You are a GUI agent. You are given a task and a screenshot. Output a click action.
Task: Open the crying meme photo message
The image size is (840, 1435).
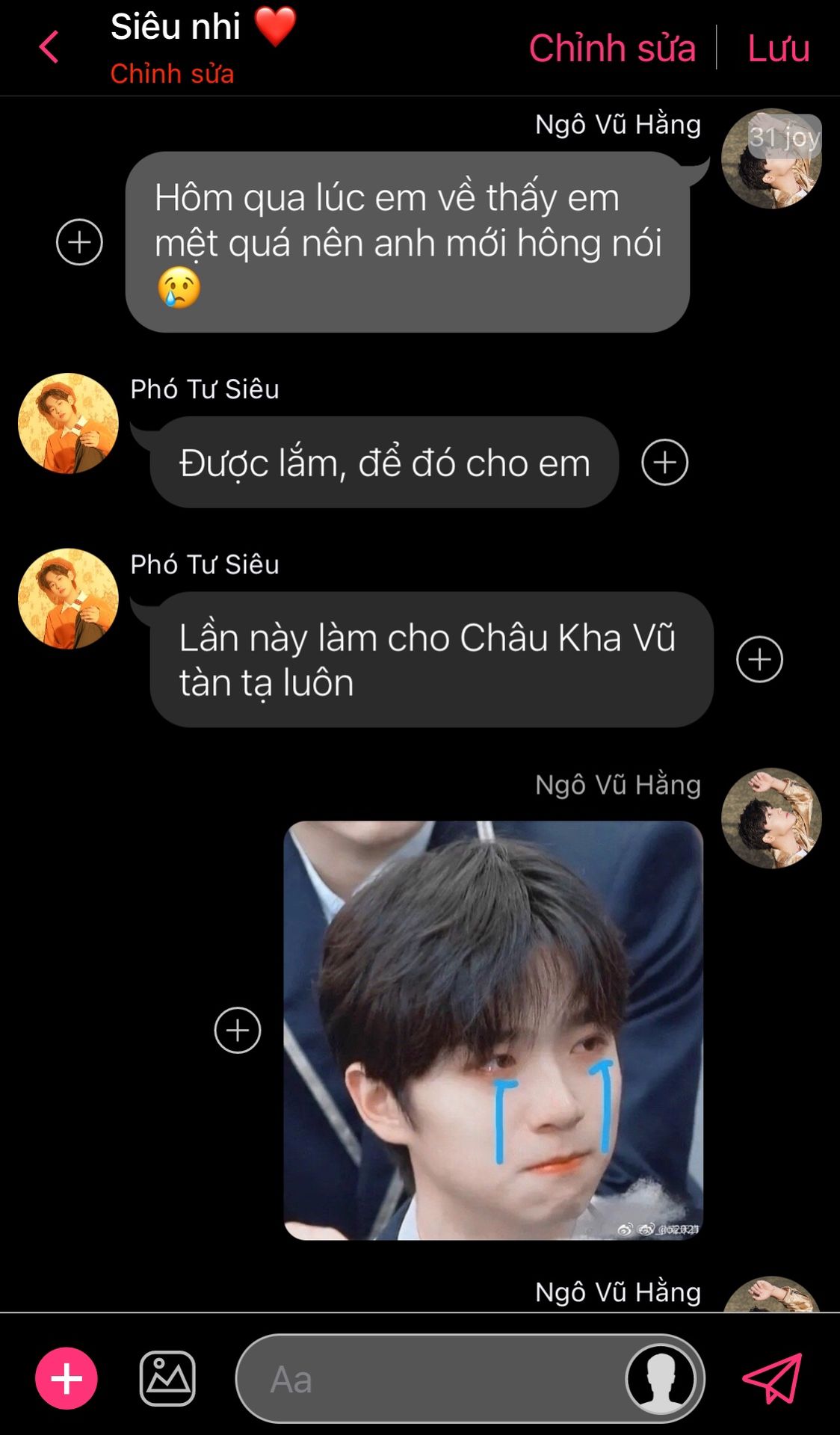point(493,1031)
